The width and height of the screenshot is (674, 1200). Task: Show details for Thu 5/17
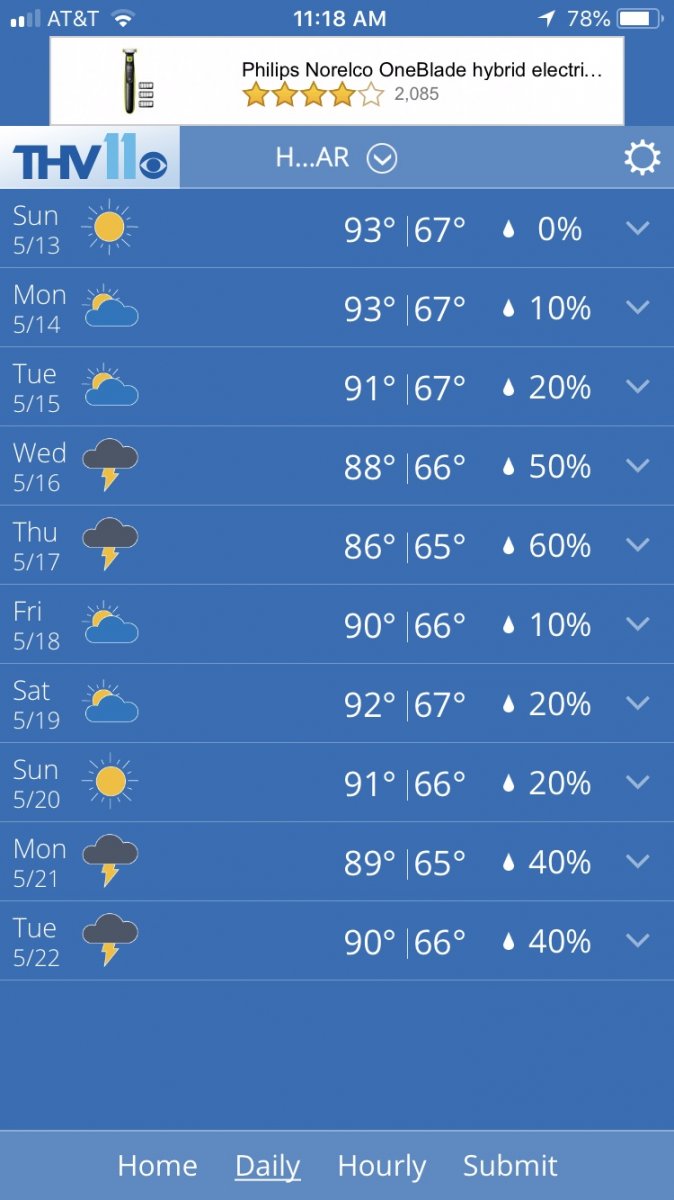tap(637, 544)
